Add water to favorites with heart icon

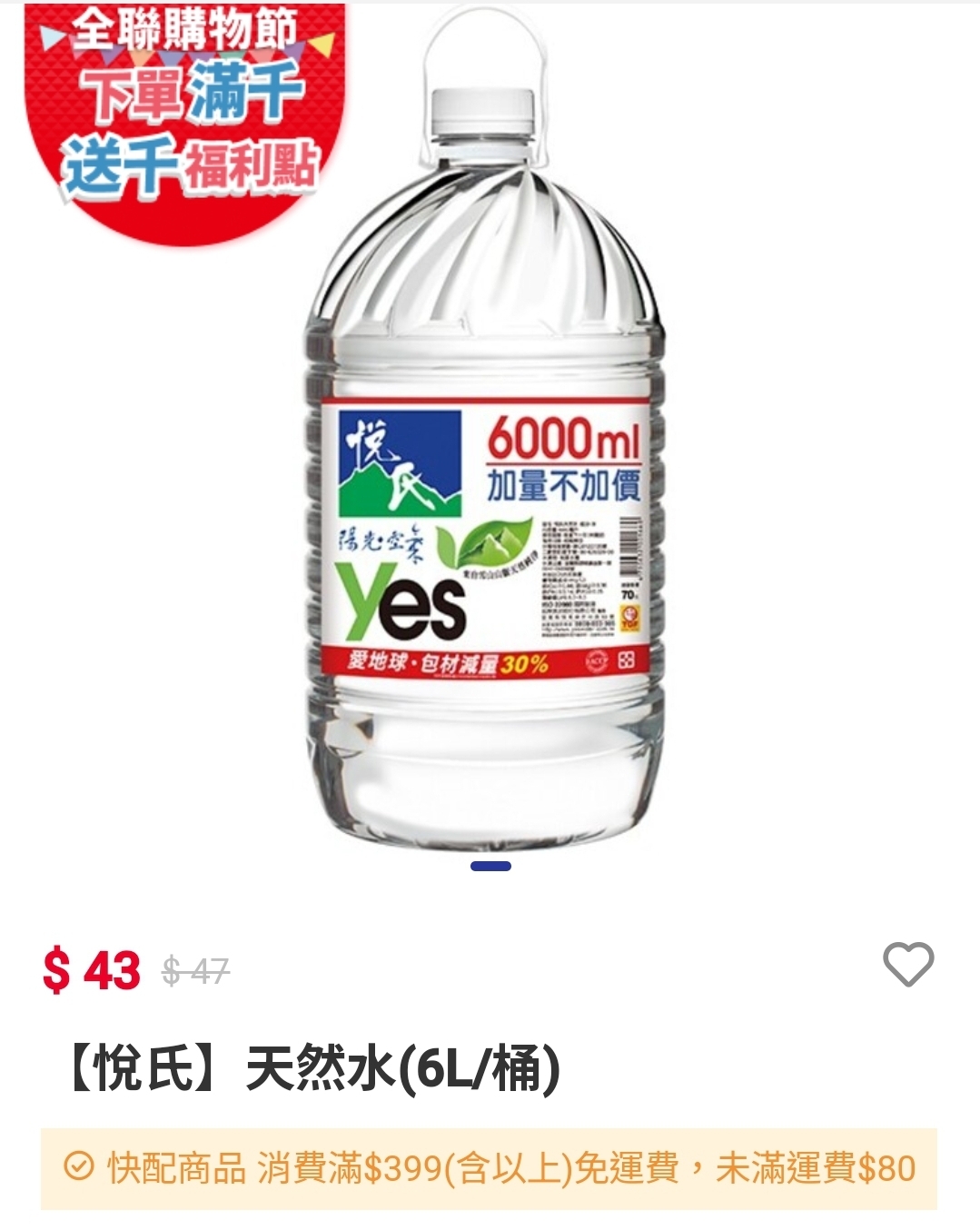[x=908, y=964]
